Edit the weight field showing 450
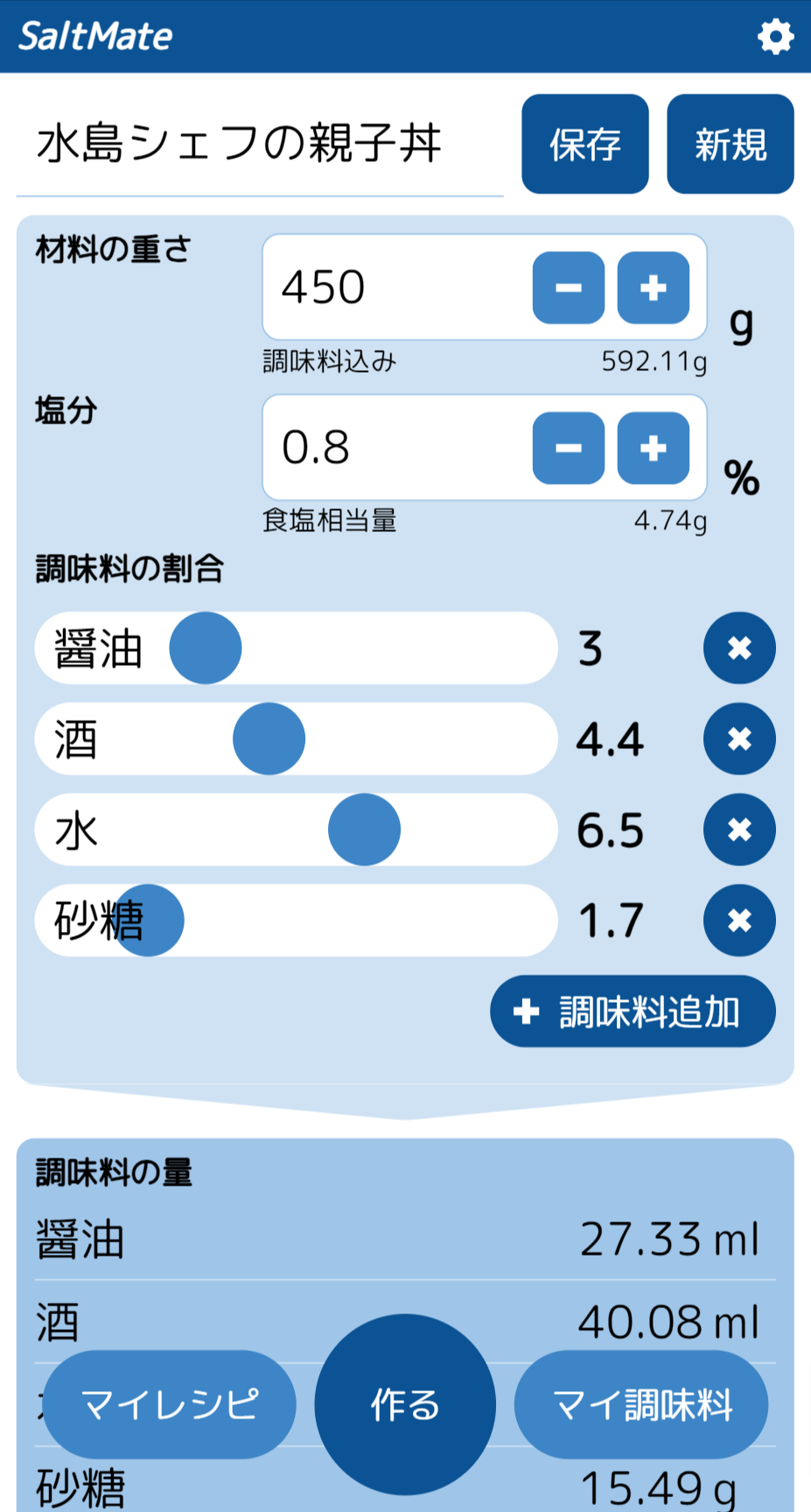 tap(394, 288)
